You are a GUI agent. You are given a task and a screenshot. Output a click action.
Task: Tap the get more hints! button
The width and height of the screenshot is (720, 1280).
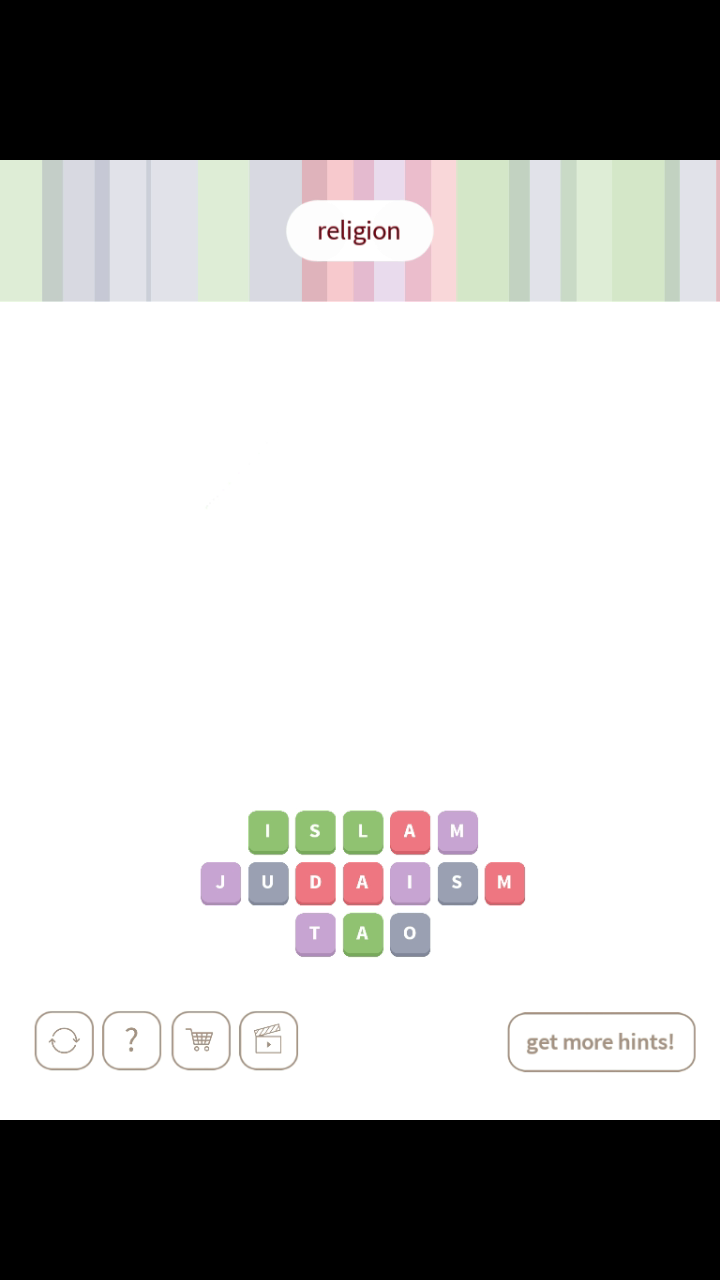click(x=601, y=1042)
